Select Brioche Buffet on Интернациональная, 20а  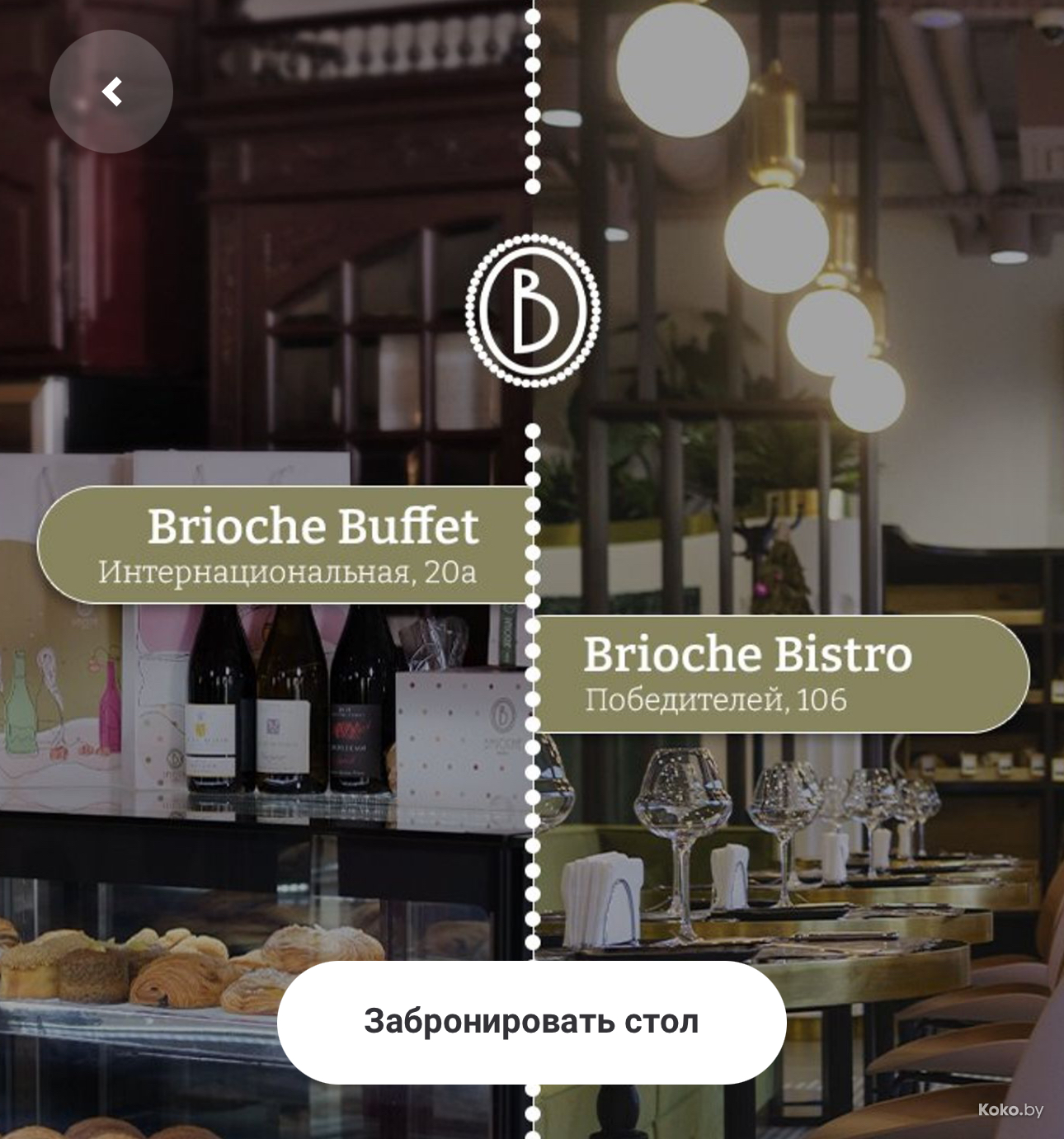tap(286, 544)
